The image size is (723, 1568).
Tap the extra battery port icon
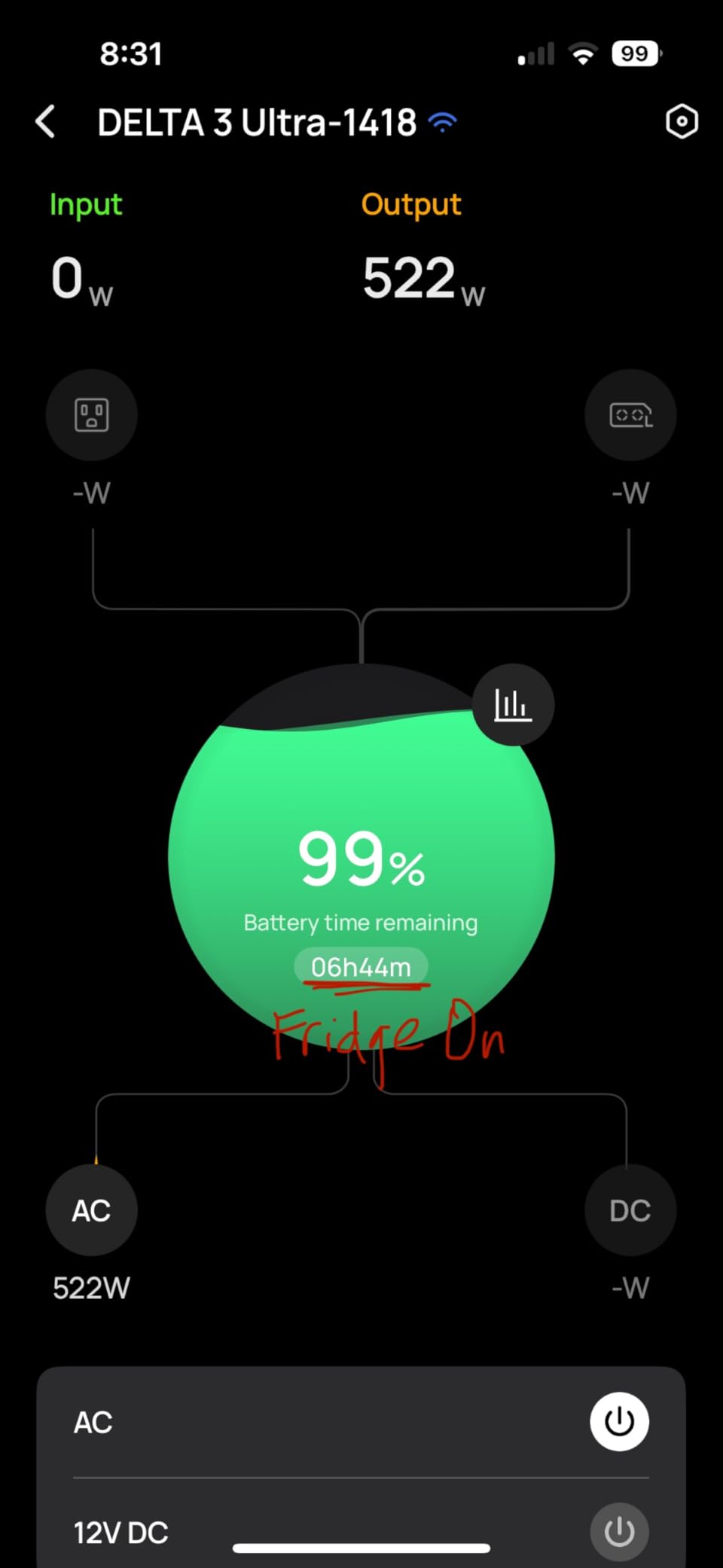pos(630,415)
